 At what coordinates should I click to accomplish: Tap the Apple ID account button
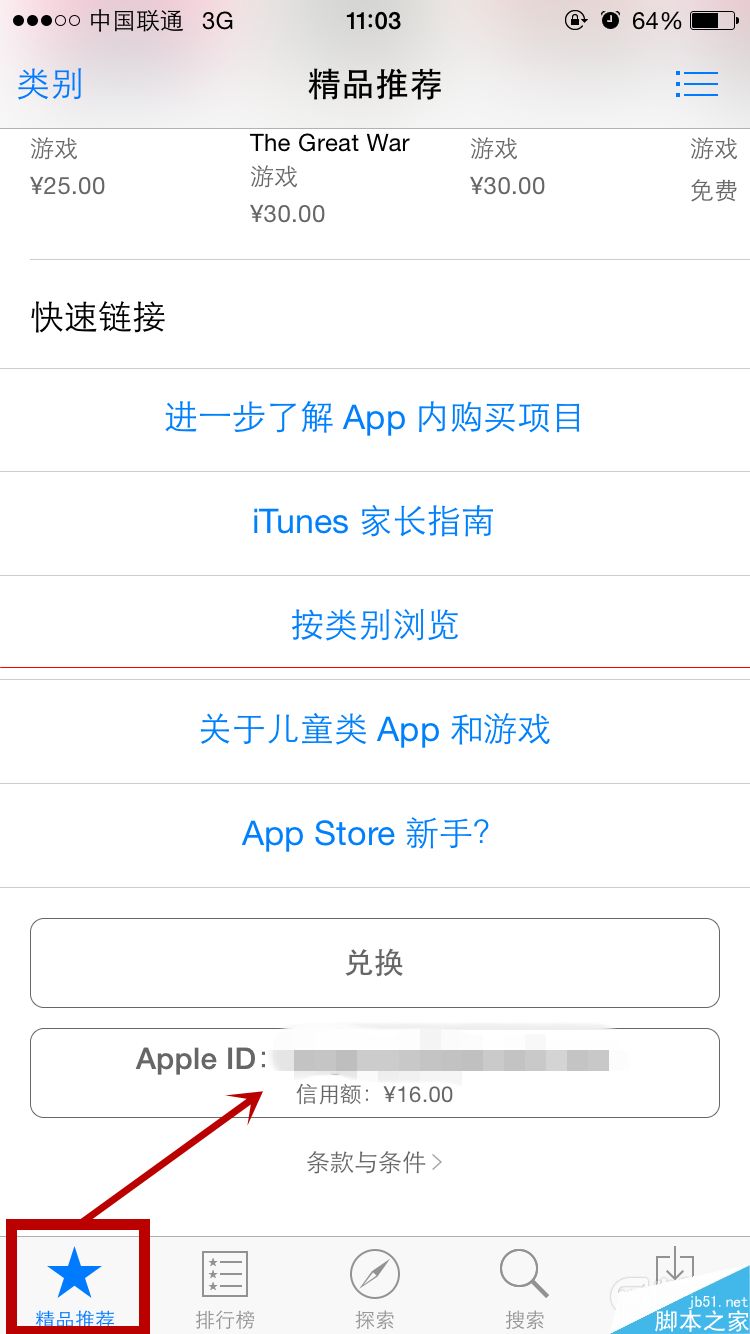click(x=374, y=1072)
